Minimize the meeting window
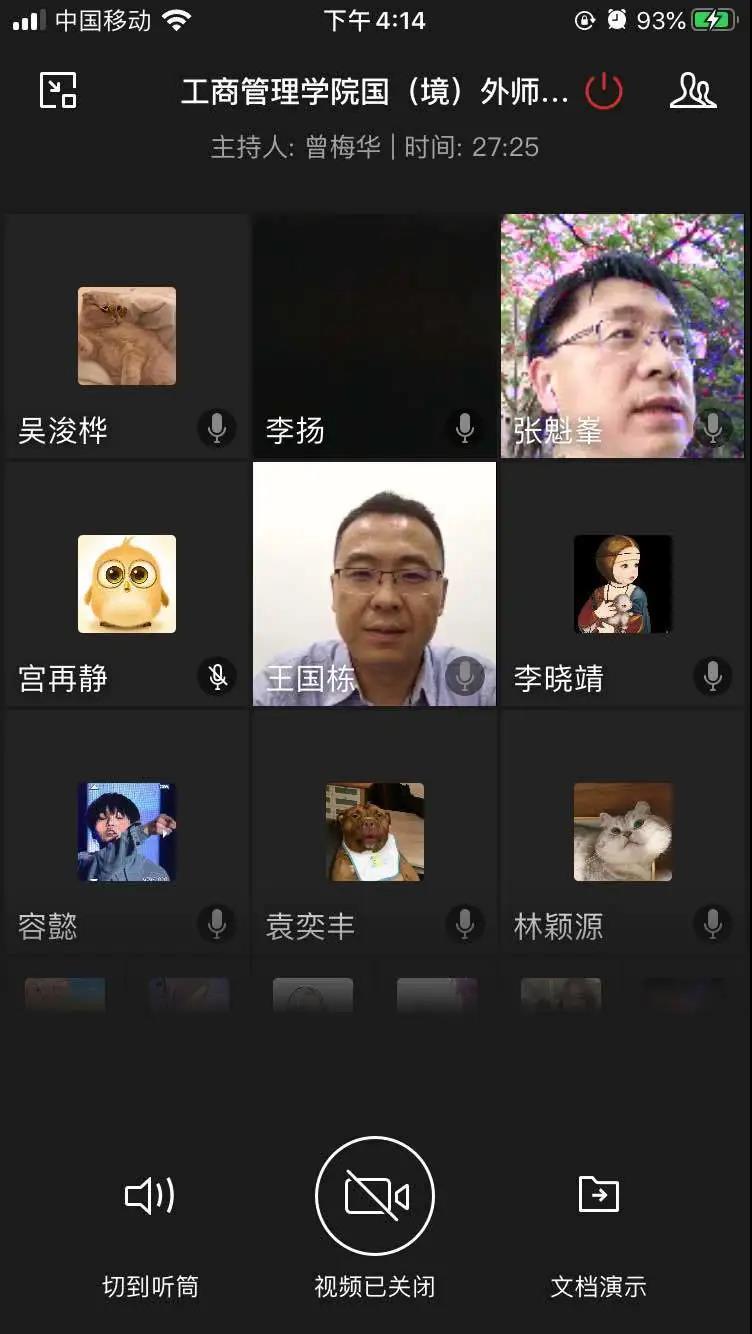The width and height of the screenshot is (752, 1334). point(58,91)
